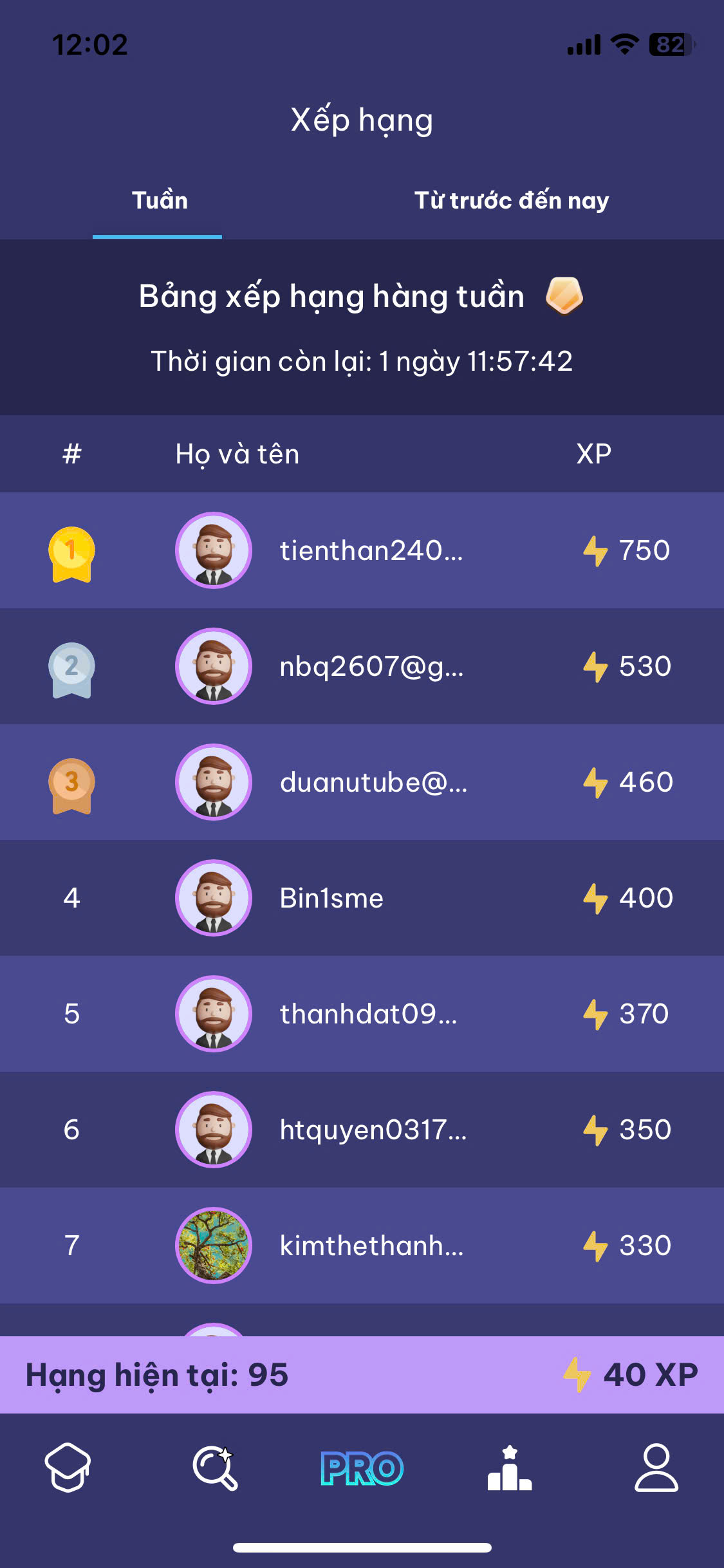Tap Bin1sme's leaderboard entry
The height and width of the screenshot is (1568, 724).
tap(362, 898)
